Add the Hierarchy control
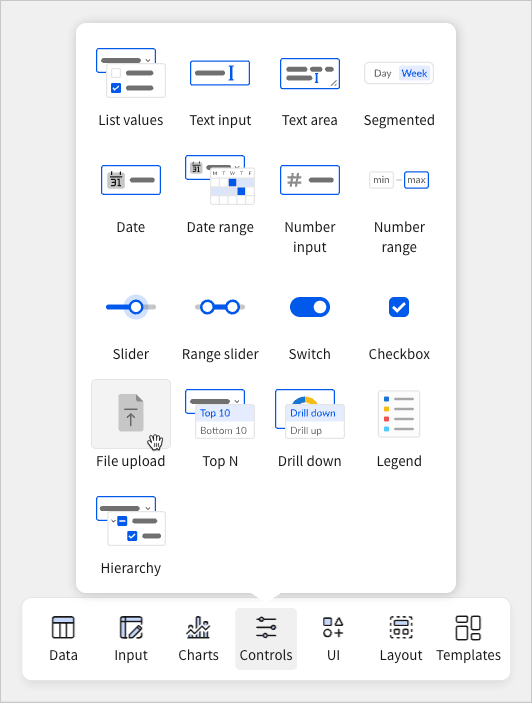Viewport: 532px width, 703px height. point(130,536)
